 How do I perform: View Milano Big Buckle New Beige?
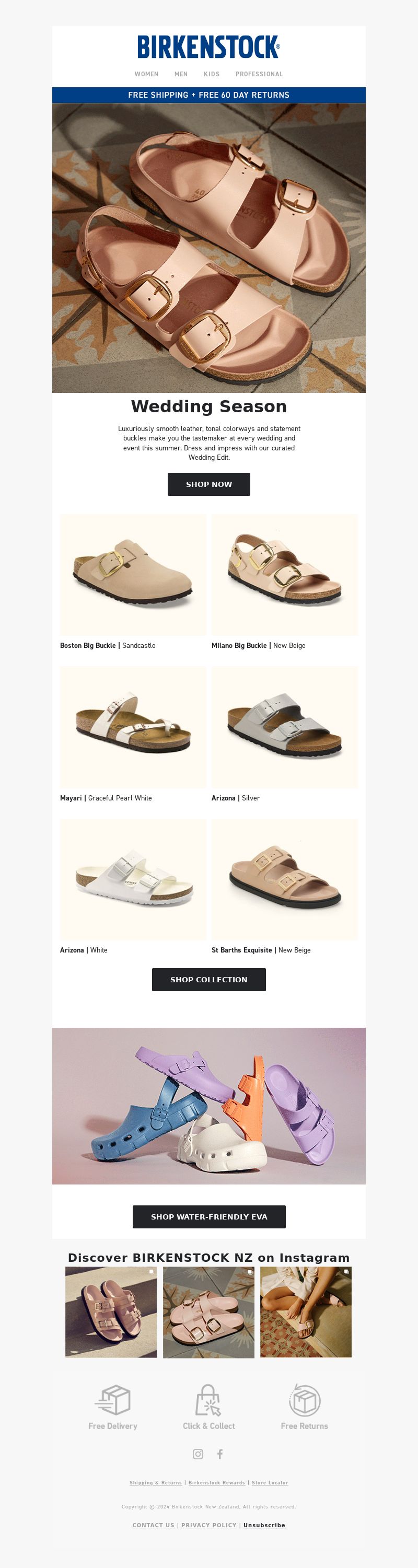[284, 575]
